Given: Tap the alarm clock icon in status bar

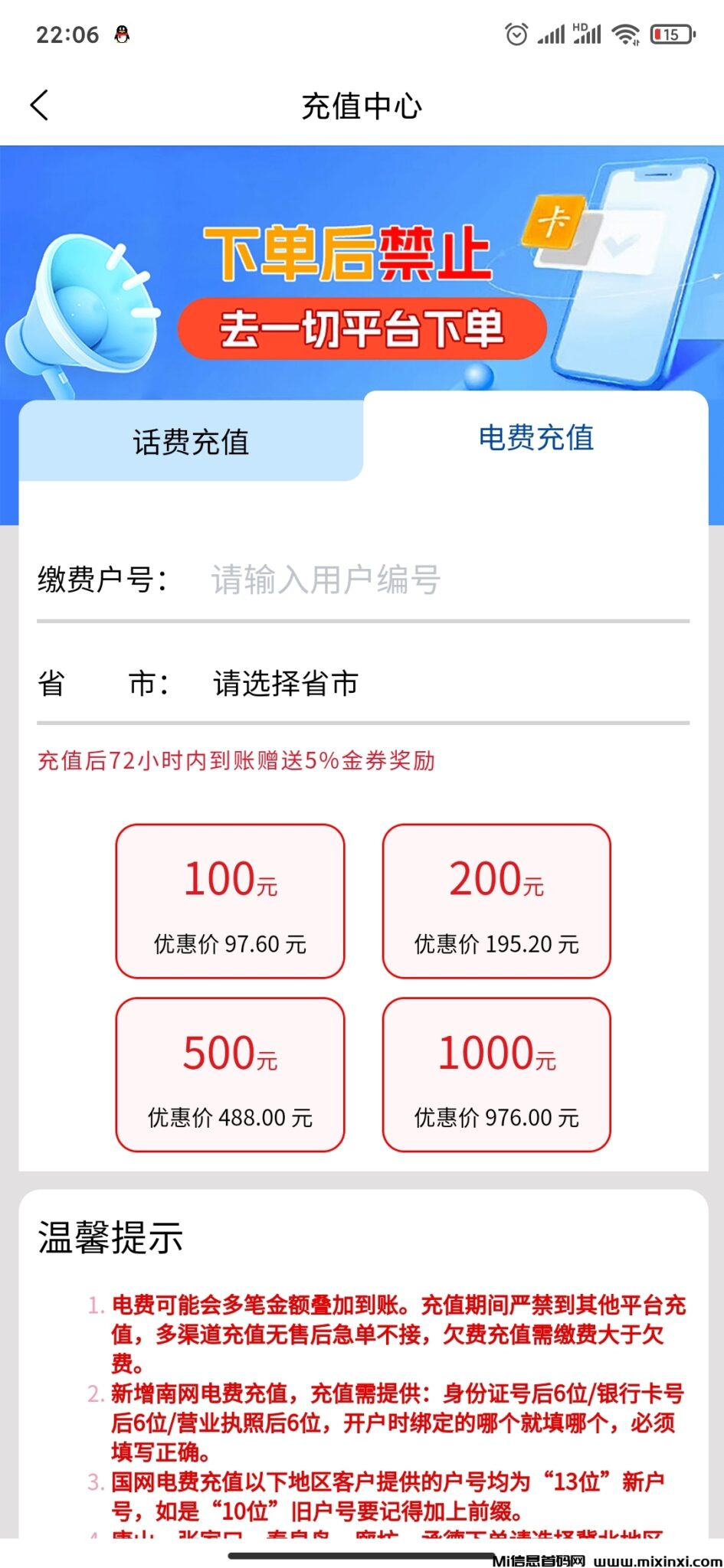Looking at the screenshot, I should (516, 34).
